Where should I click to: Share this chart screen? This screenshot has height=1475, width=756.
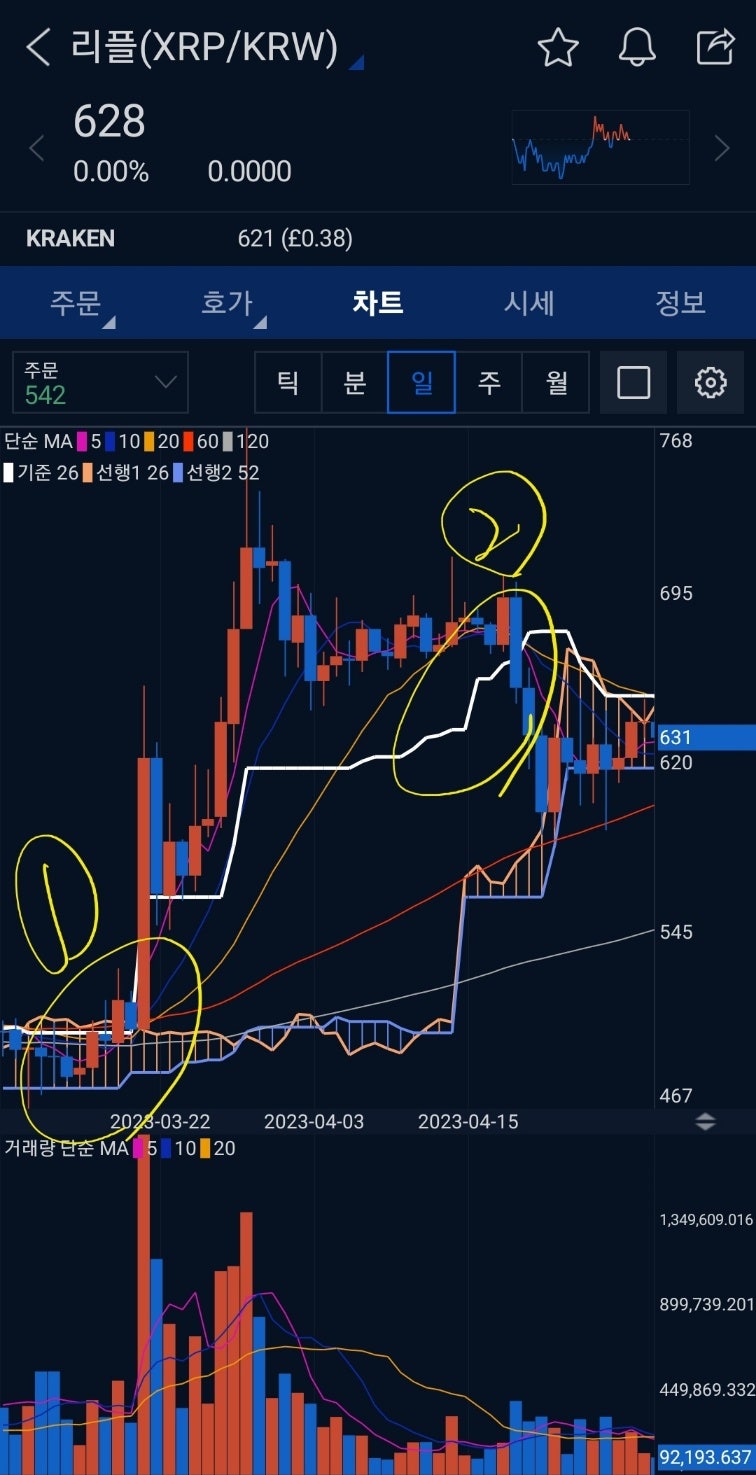pyautogui.click(x=715, y=47)
